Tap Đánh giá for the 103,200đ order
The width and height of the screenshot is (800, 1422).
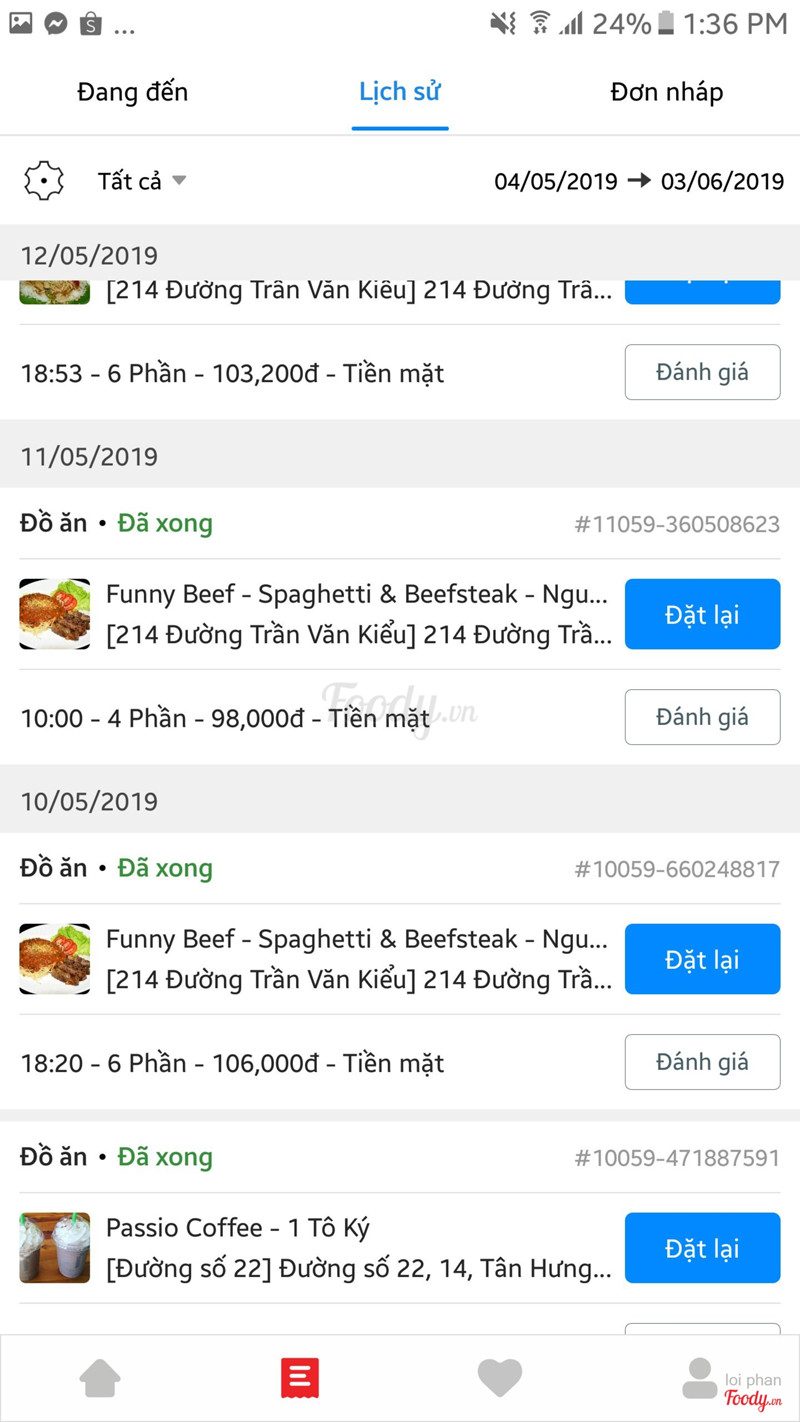pos(702,372)
